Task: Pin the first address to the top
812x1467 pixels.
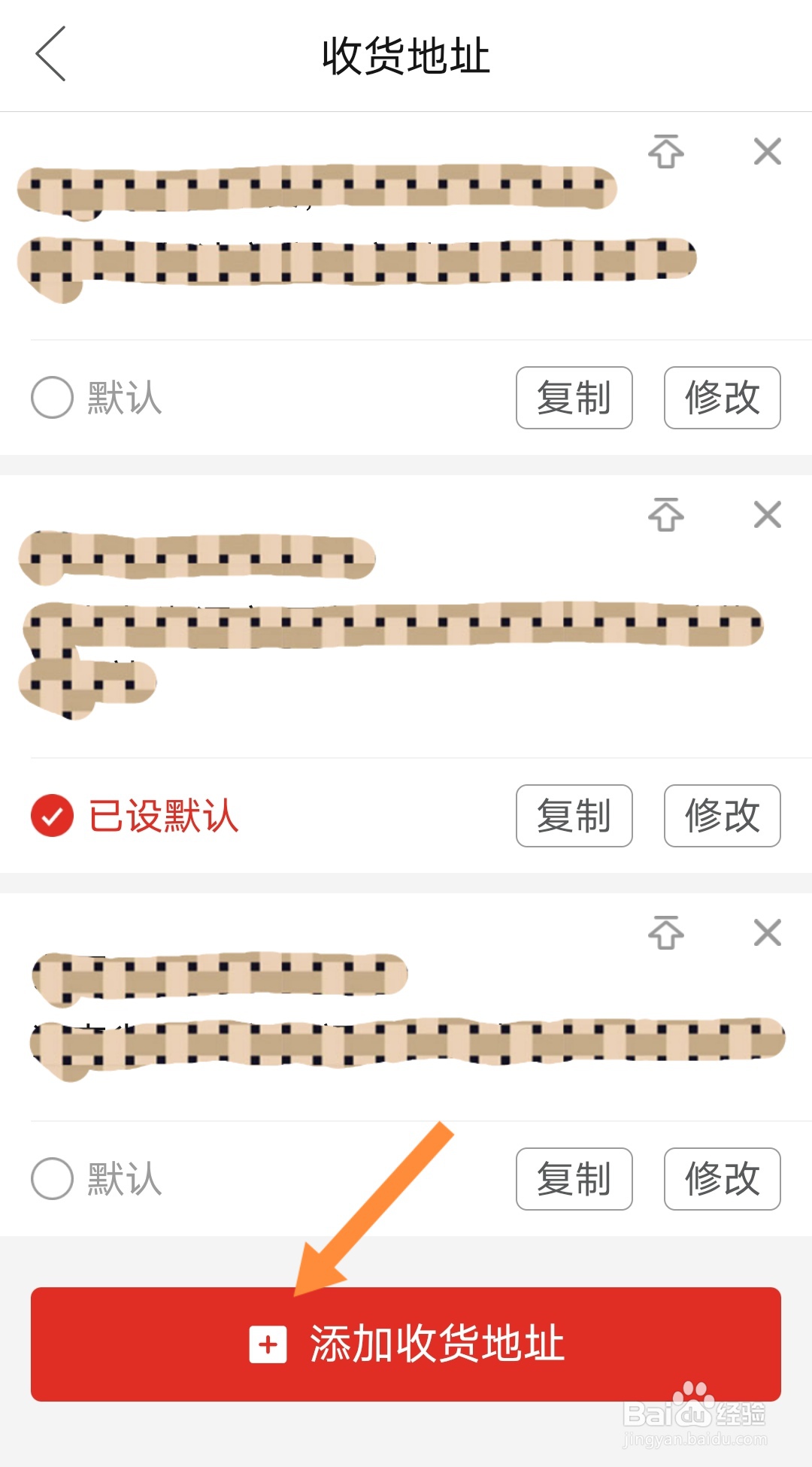Action: (x=665, y=151)
